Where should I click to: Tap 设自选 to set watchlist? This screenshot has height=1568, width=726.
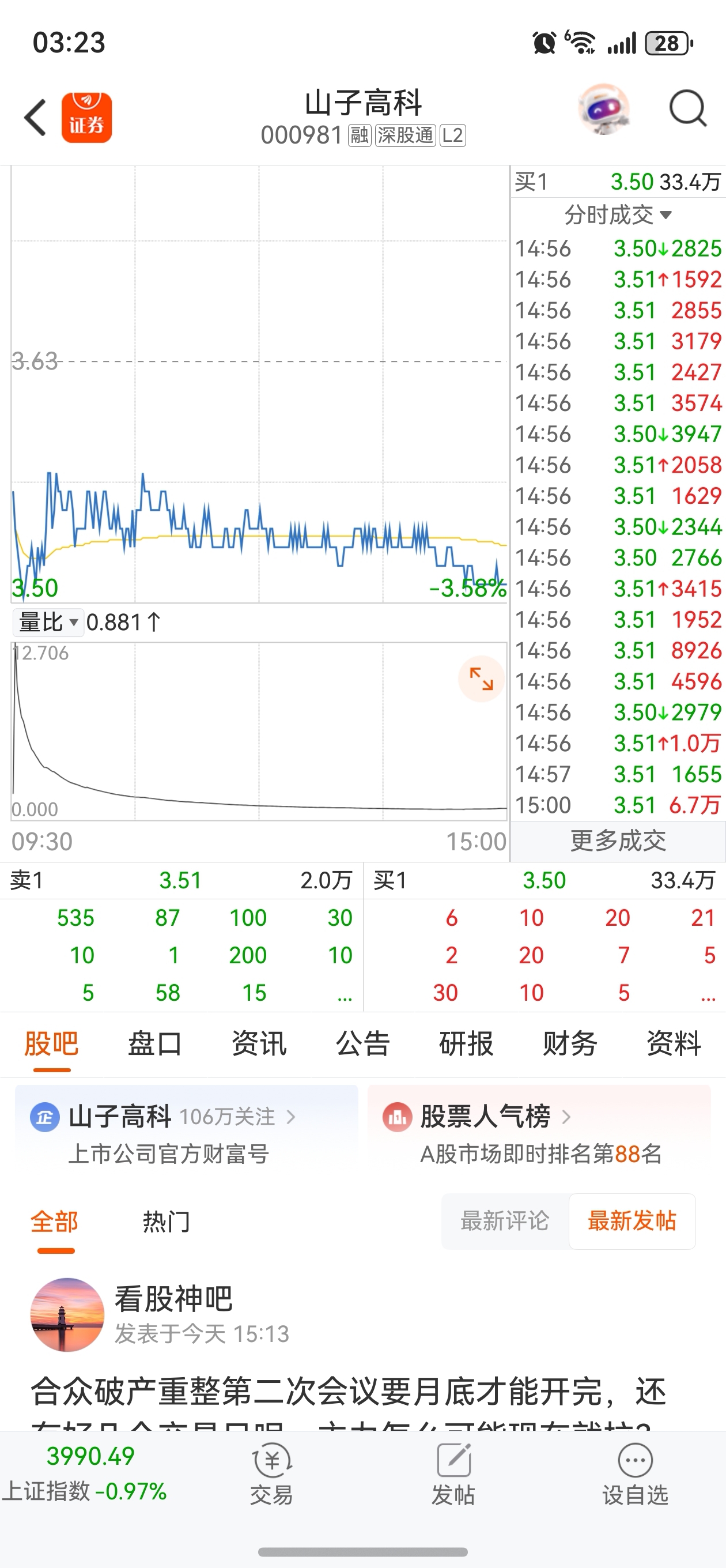[x=636, y=1475]
